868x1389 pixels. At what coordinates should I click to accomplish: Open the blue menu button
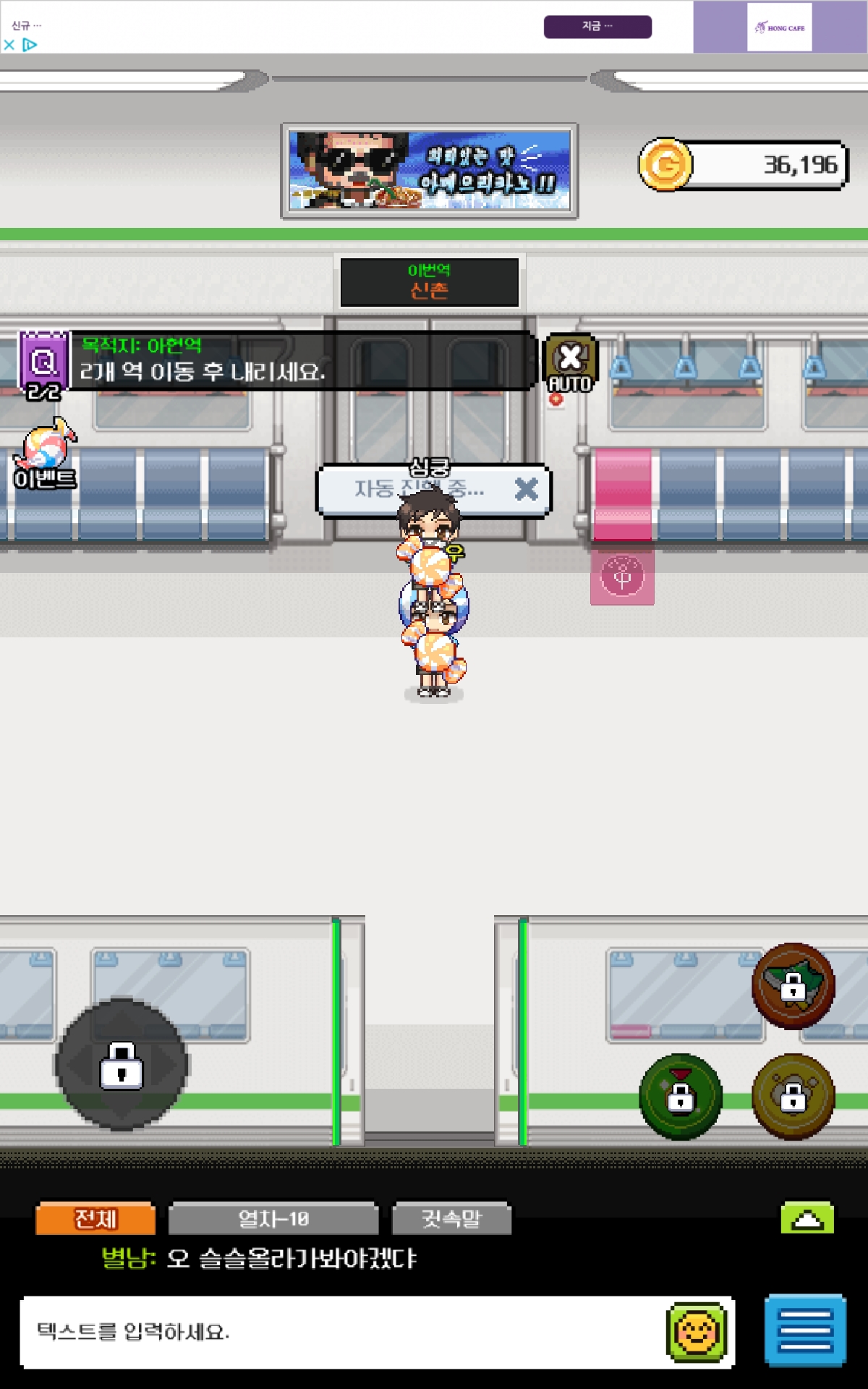(x=805, y=1330)
